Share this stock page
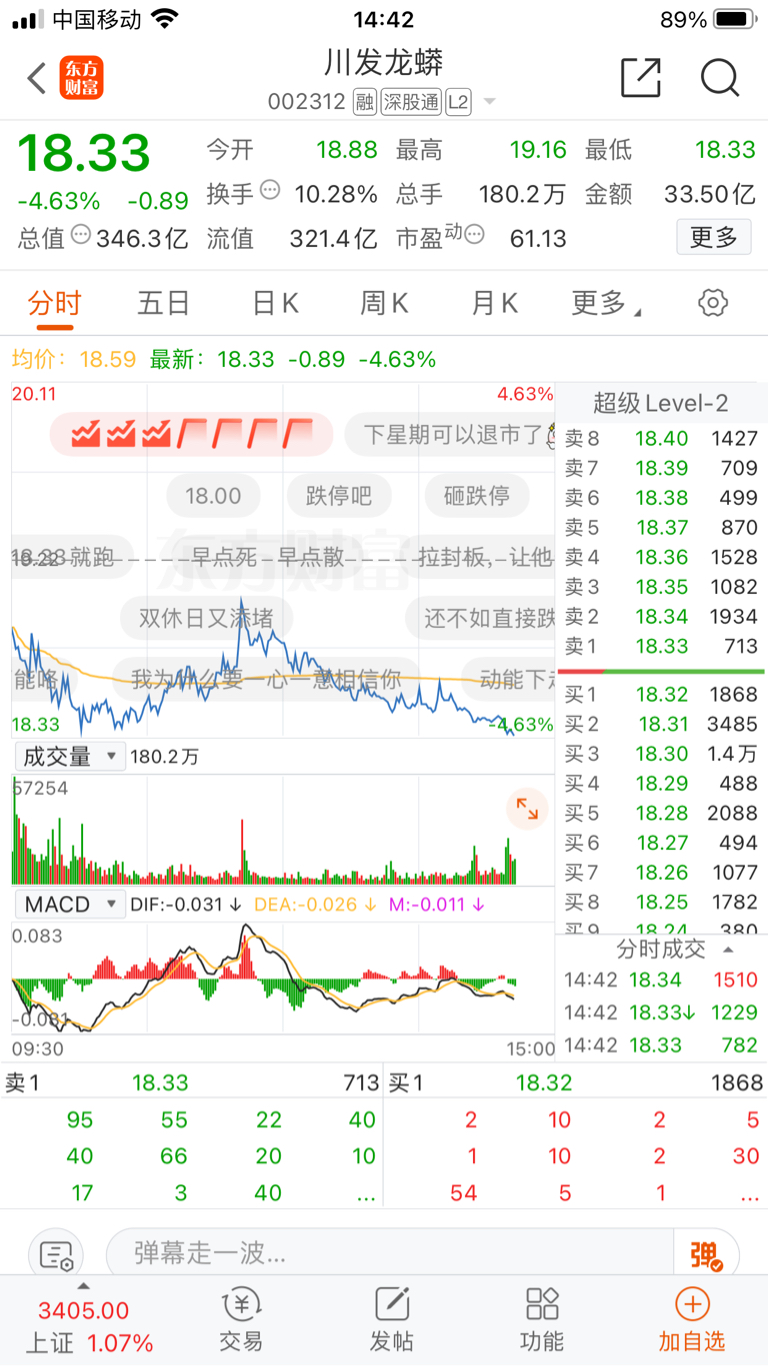 point(641,78)
